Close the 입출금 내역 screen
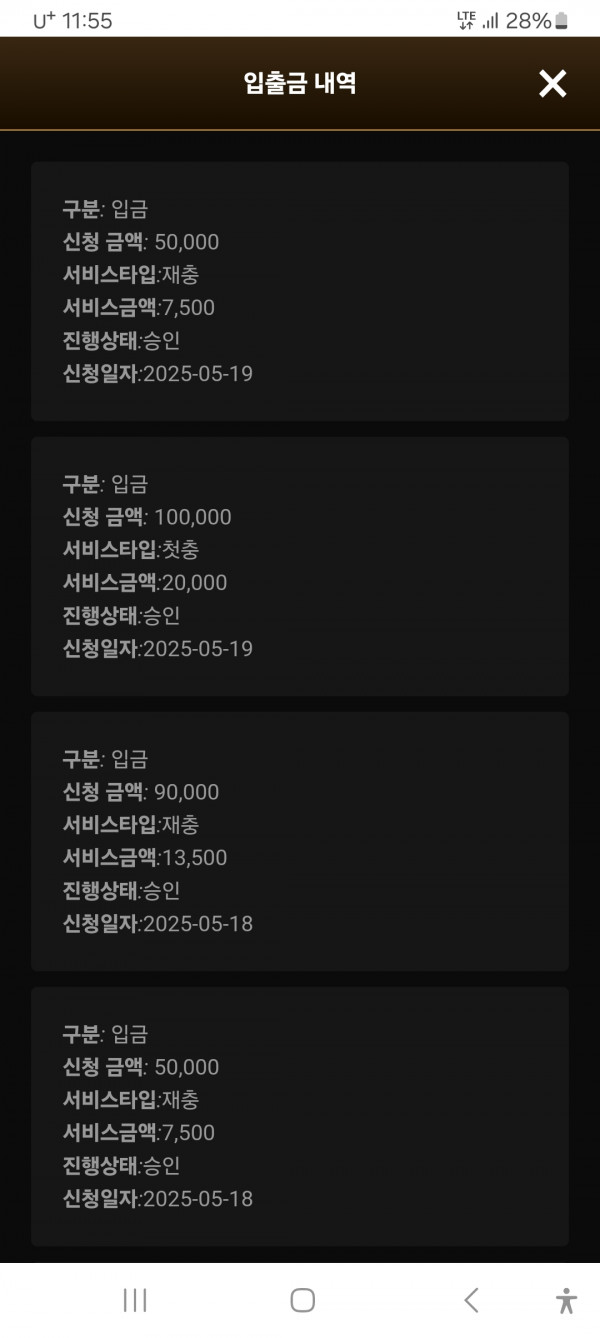600x1338 pixels. point(553,84)
